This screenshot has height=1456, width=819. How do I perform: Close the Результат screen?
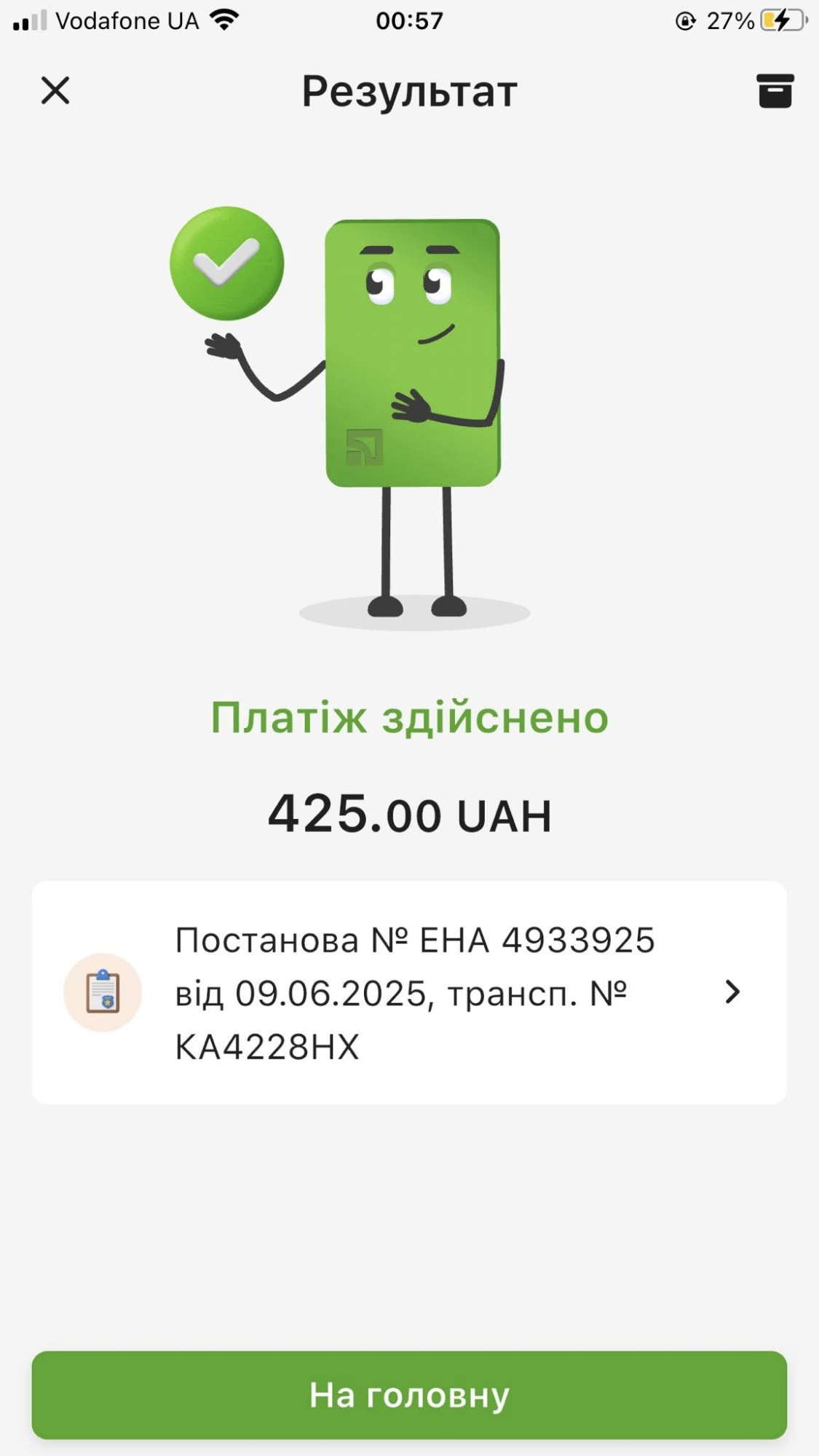[55, 91]
